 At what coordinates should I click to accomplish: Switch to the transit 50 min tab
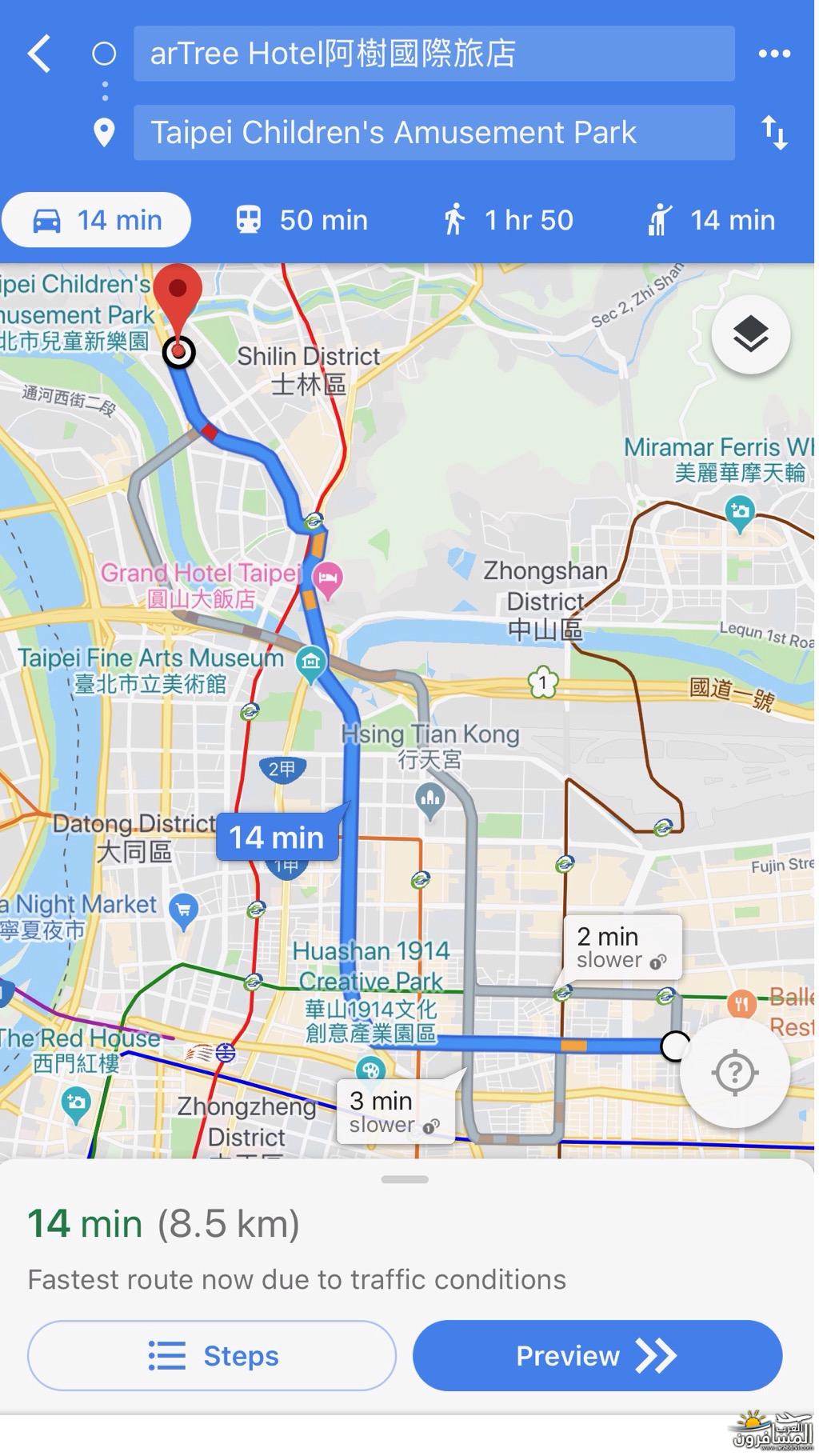302,220
